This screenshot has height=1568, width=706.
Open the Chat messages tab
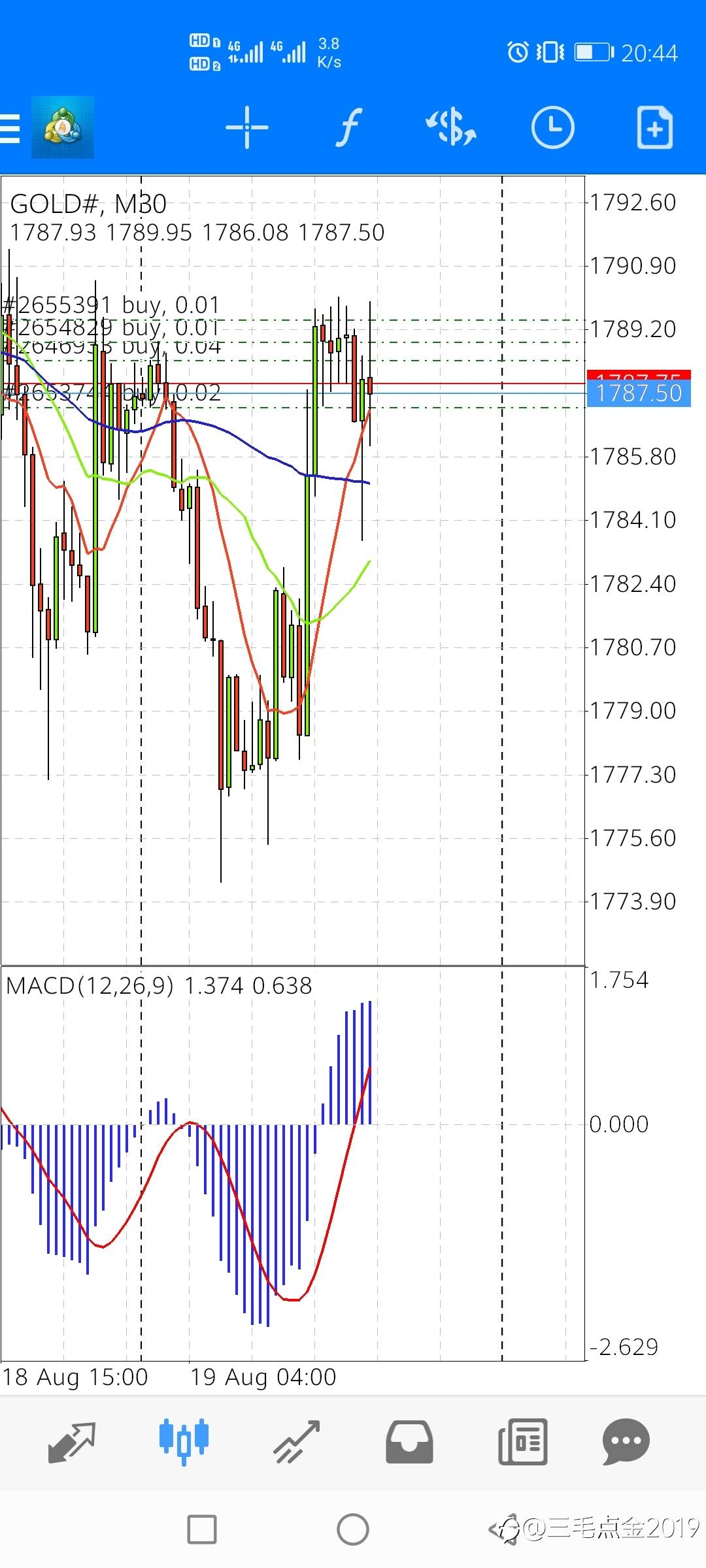click(x=626, y=1442)
